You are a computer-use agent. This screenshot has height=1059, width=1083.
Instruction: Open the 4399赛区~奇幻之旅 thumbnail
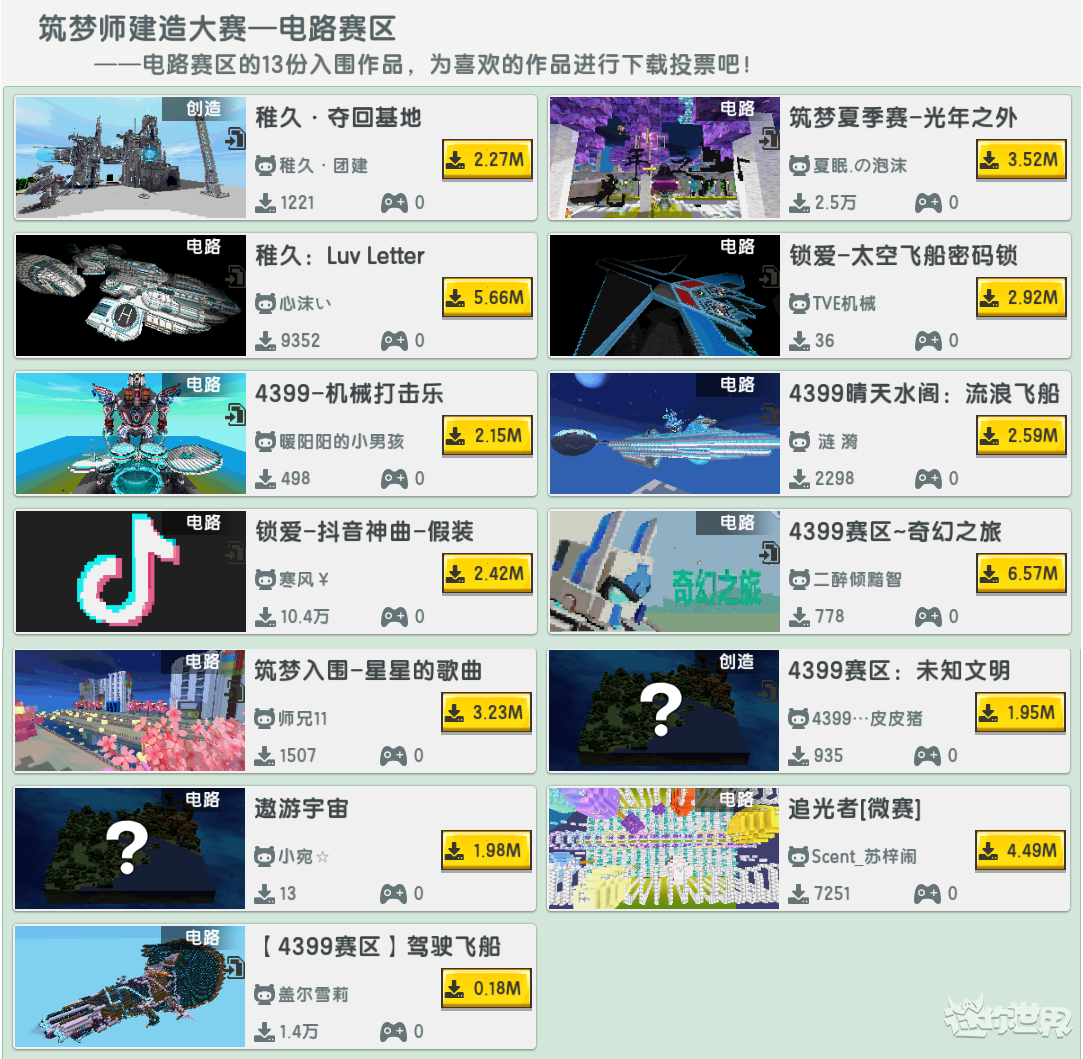664,572
